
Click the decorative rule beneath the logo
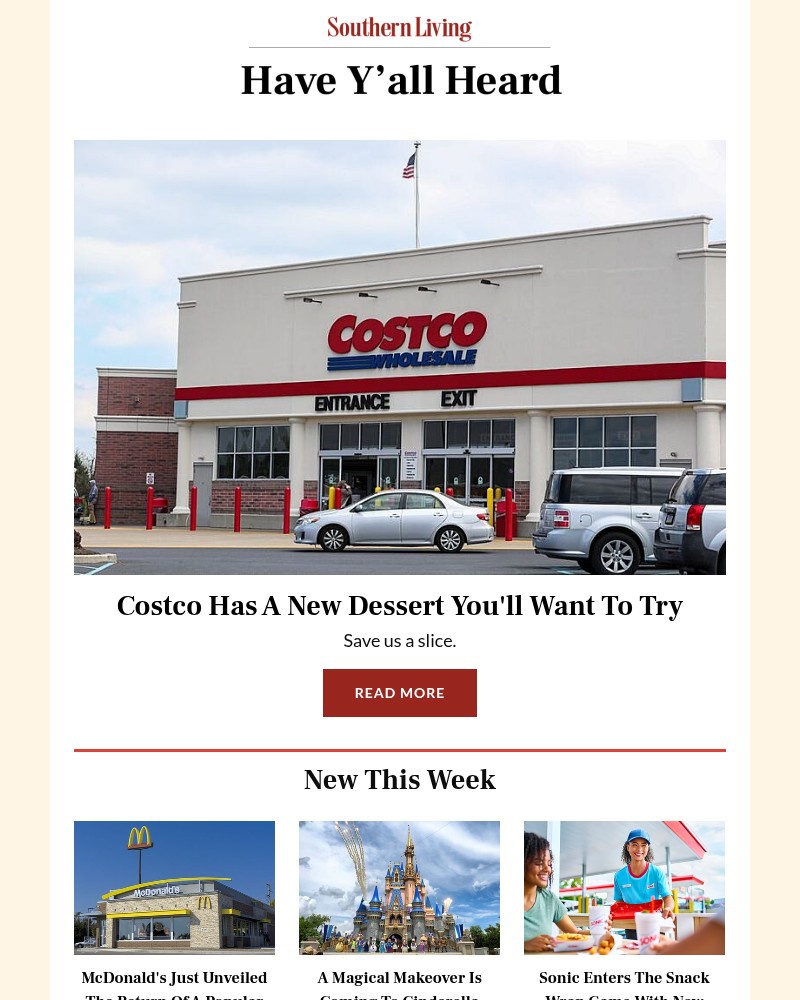pos(400,46)
